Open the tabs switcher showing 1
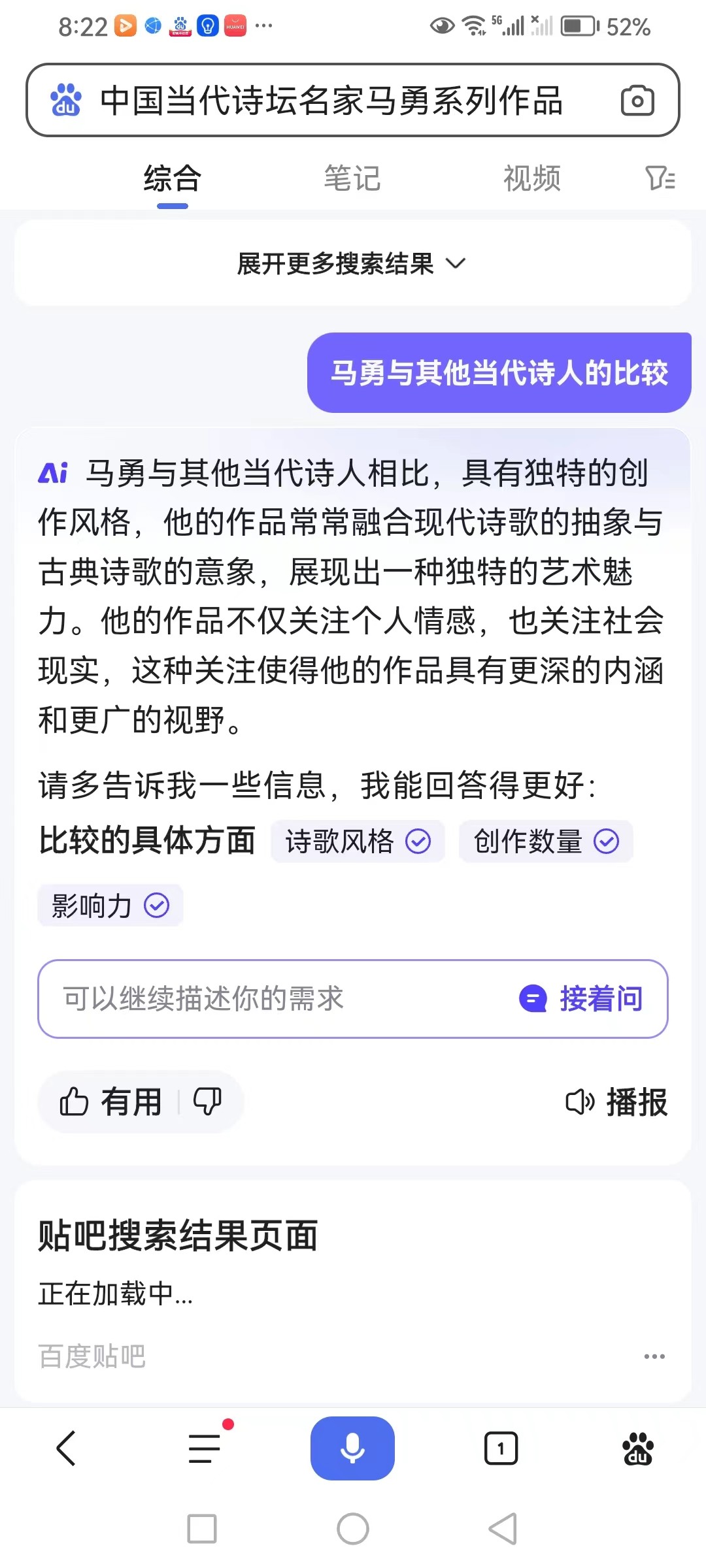Image resolution: width=706 pixels, height=1568 pixels. coord(501,1448)
